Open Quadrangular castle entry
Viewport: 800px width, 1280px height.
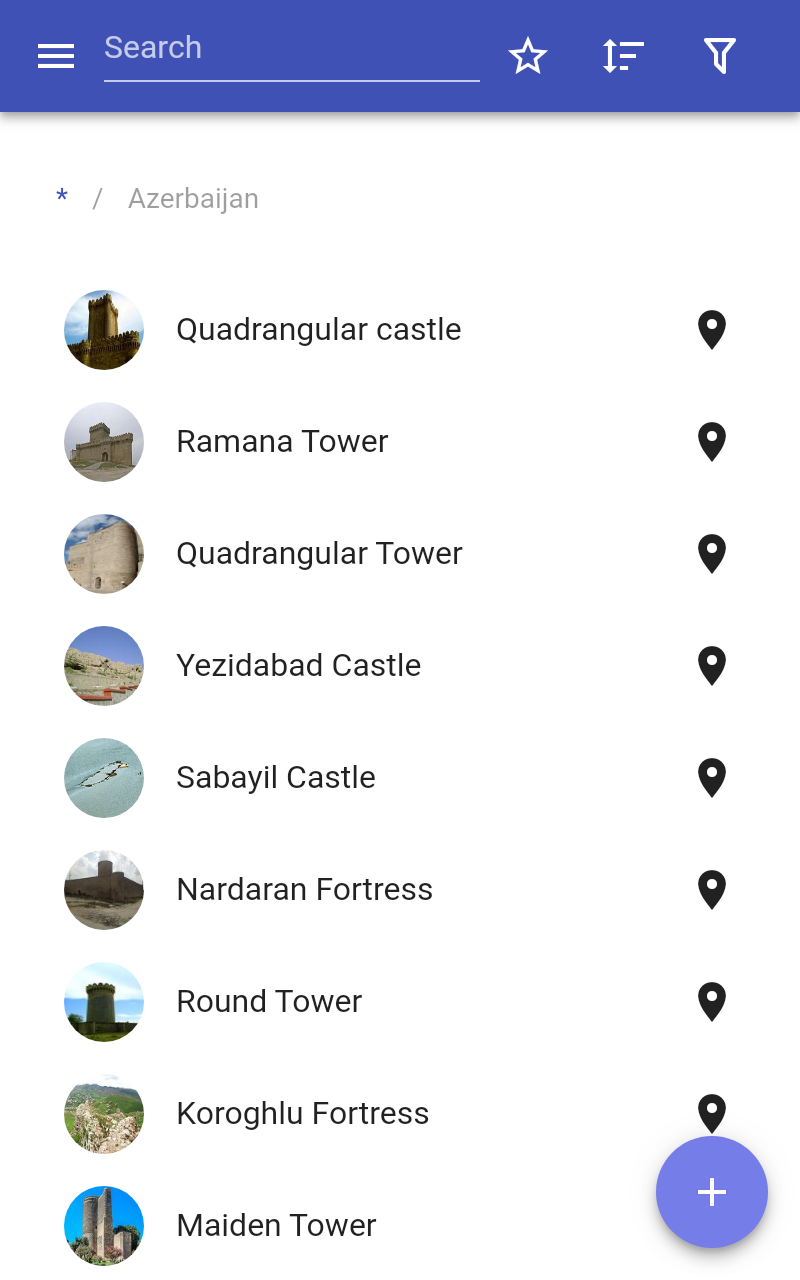point(318,330)
